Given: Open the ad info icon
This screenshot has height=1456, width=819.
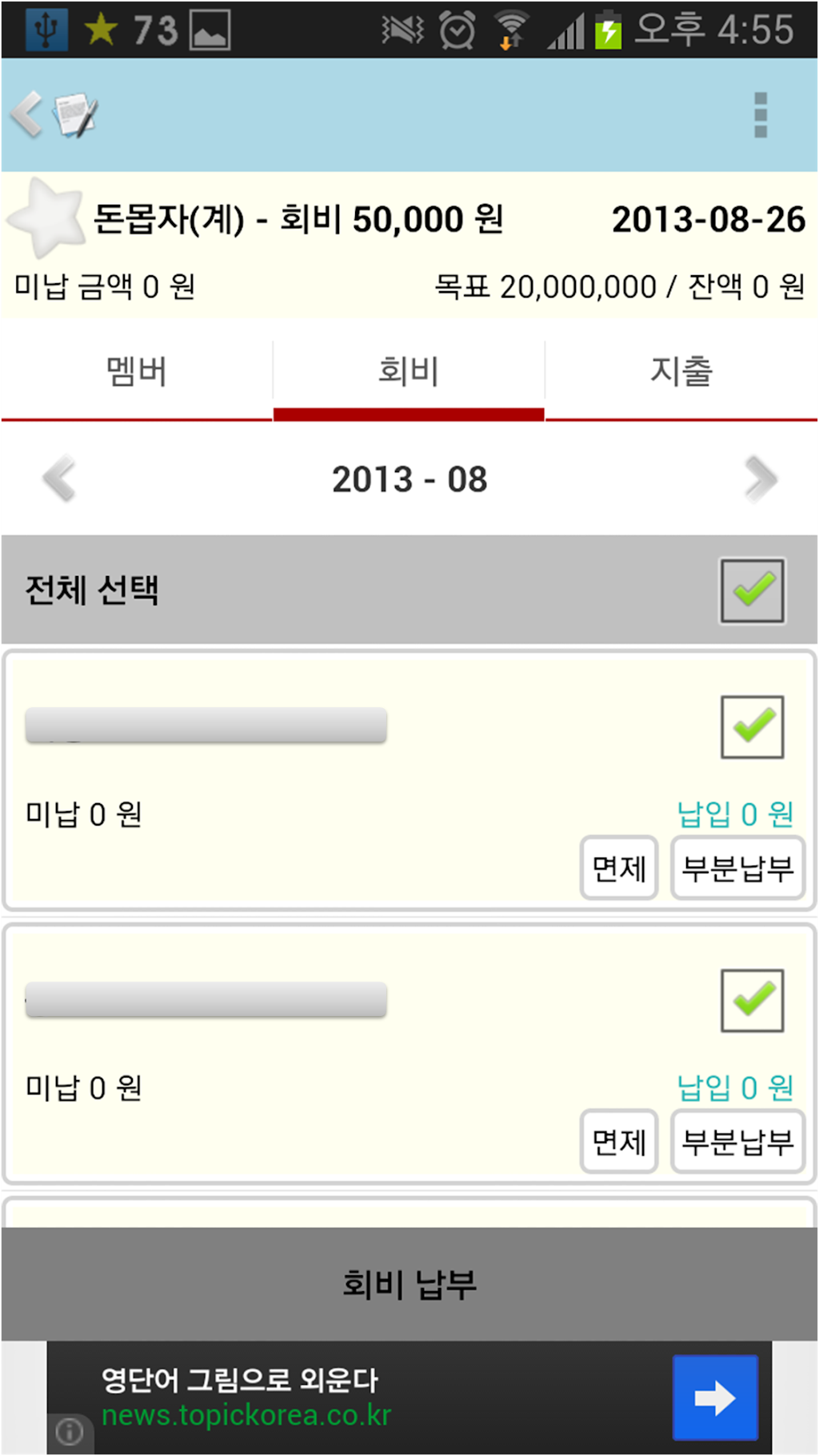Looking at the screenshot, I should coord(70,1432).
